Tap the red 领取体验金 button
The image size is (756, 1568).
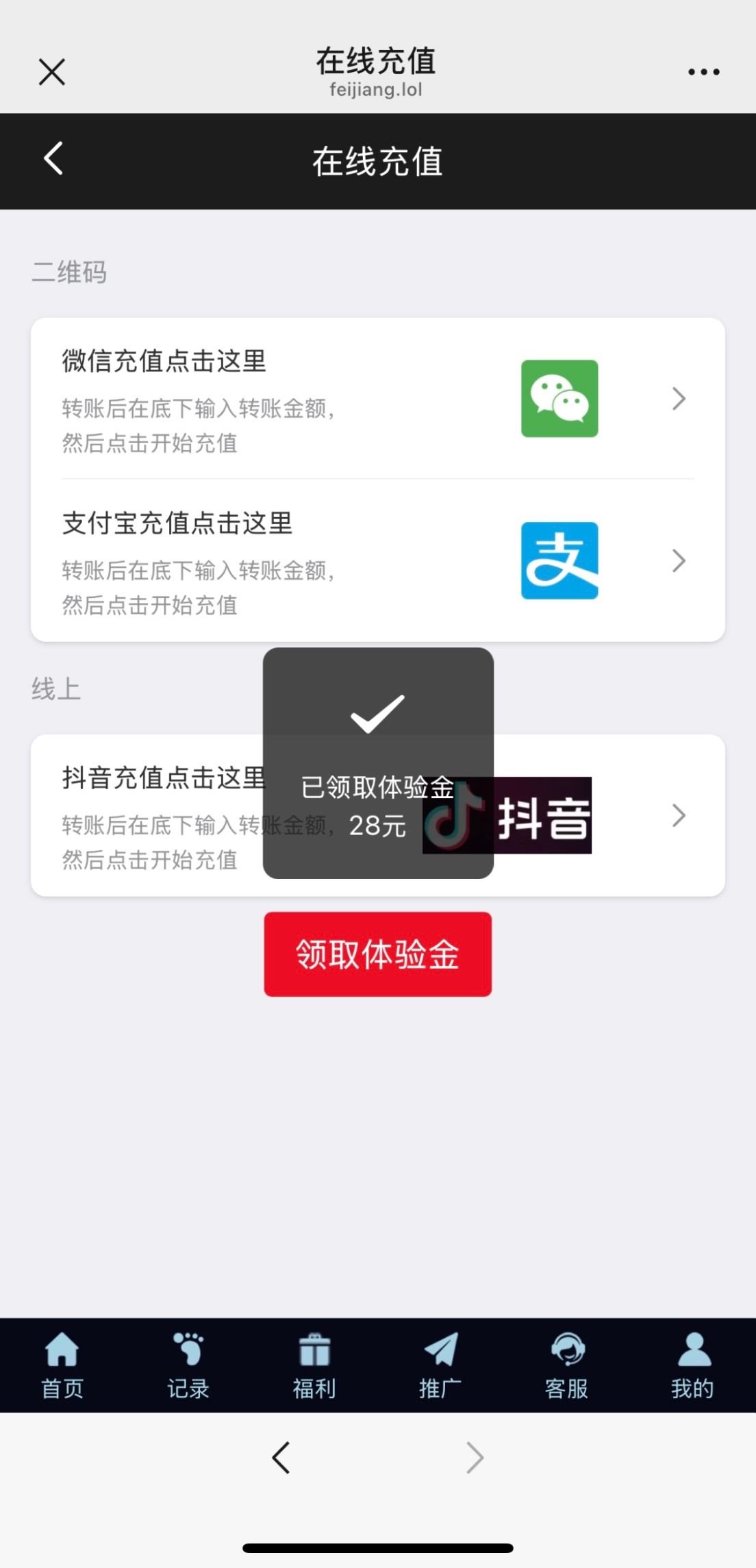point(377,954)
